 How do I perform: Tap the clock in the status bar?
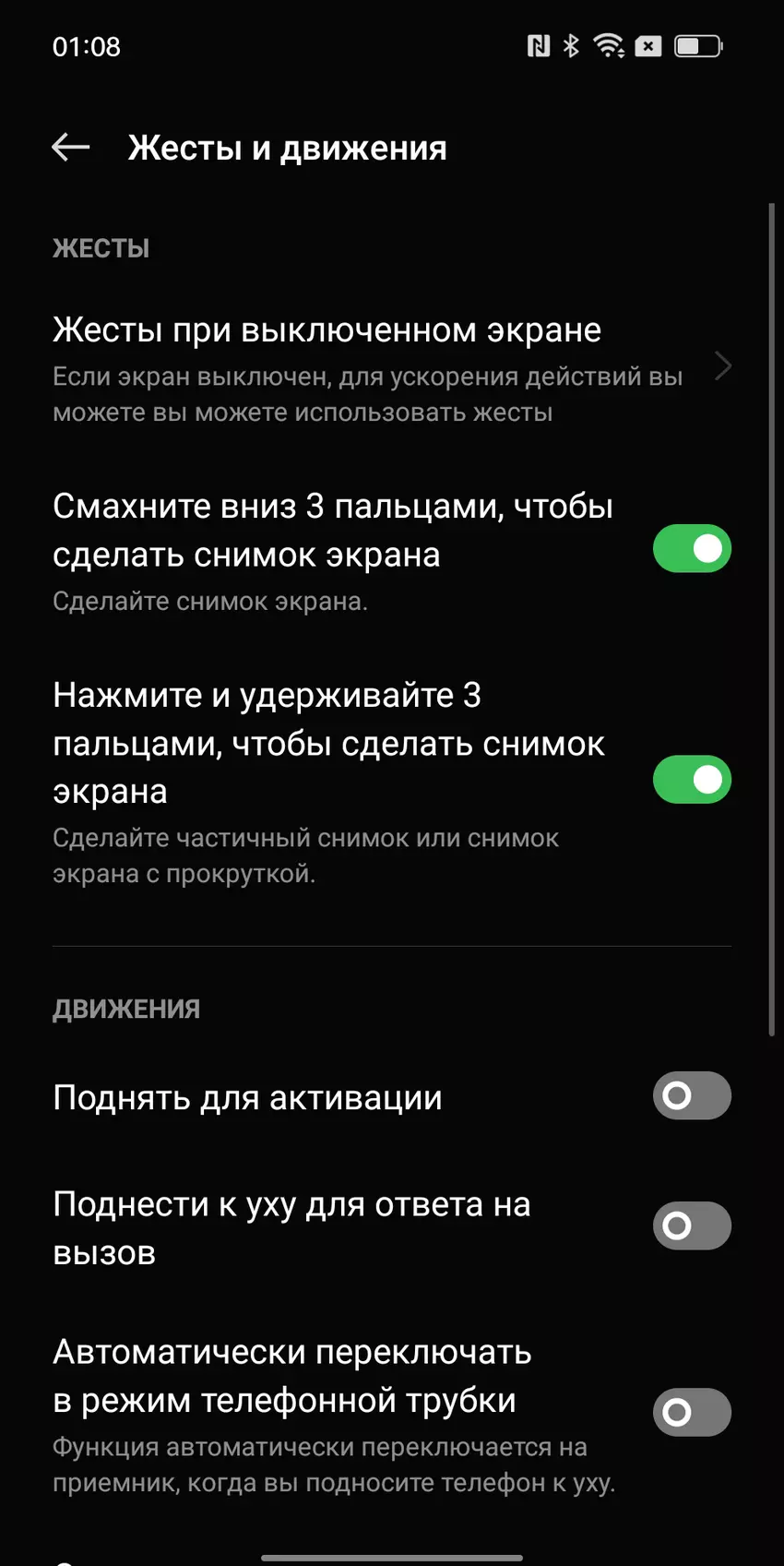coord(85,46)
